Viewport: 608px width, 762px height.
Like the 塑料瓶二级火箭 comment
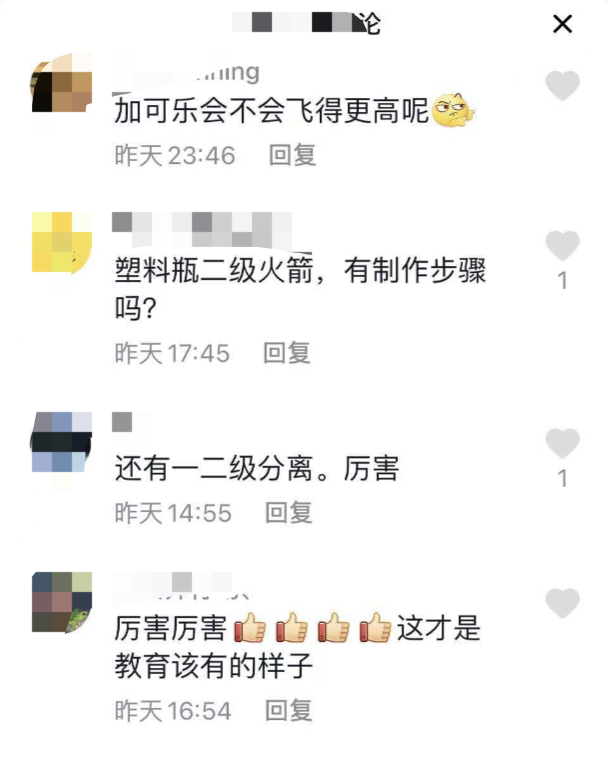(563, 245)
